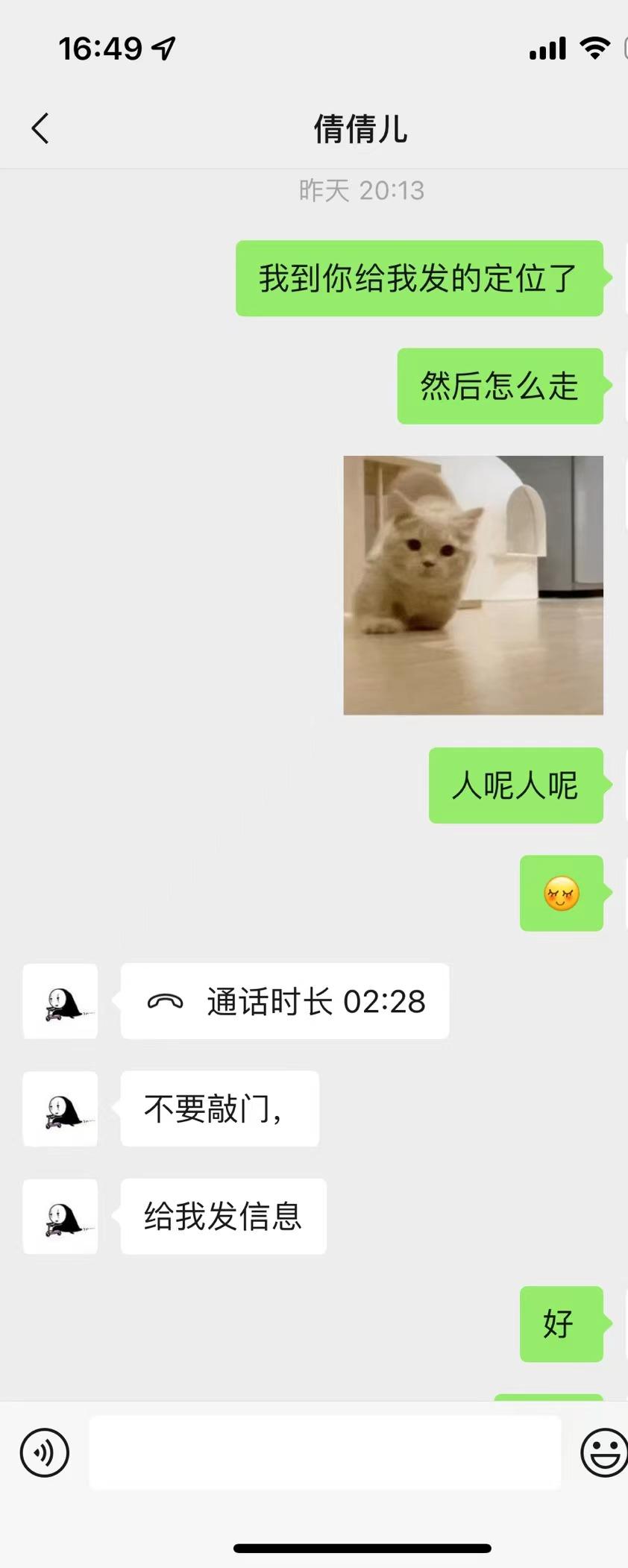
Task: Open the cat picture message
Action: tap(473, 585)
